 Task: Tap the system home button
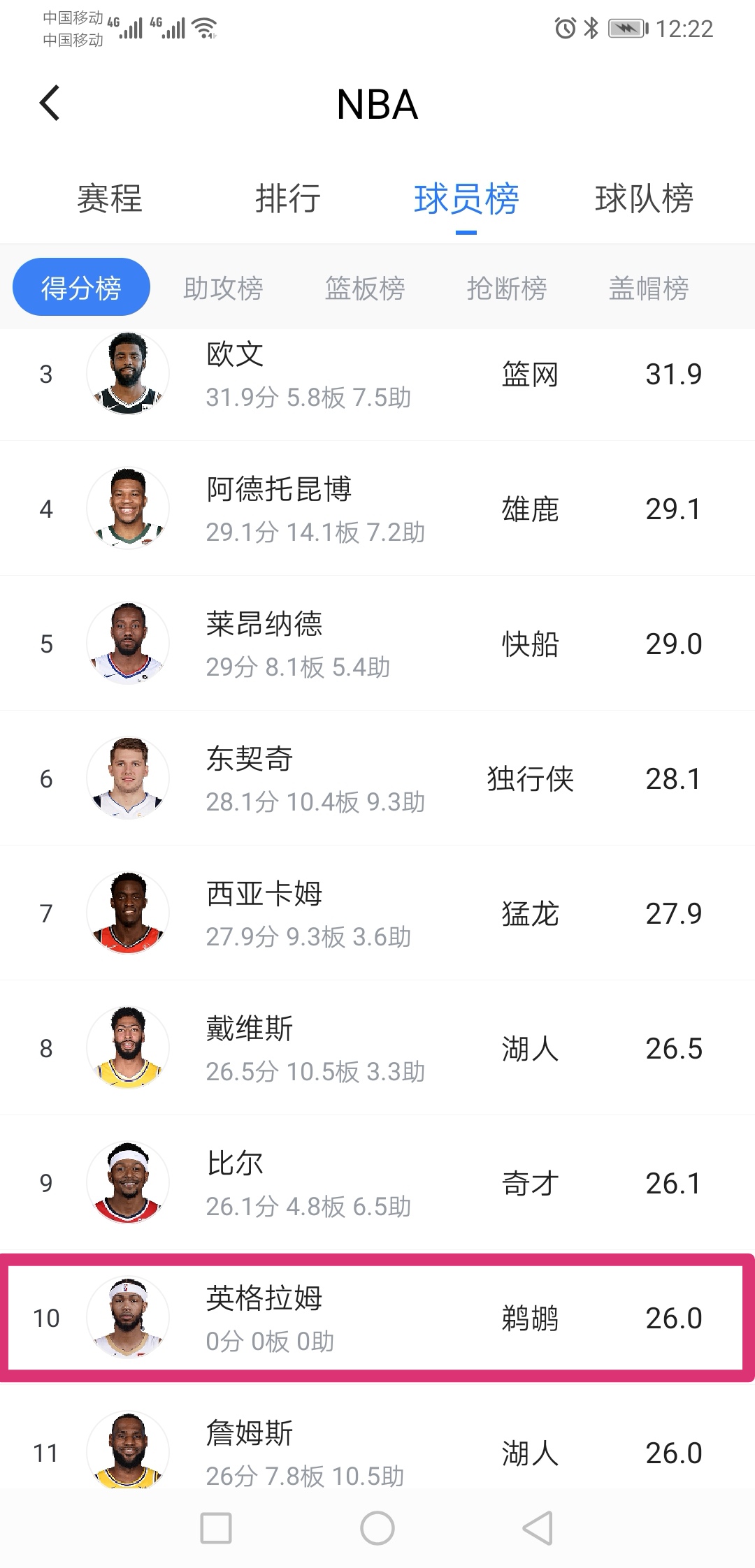click(377, 1528)
